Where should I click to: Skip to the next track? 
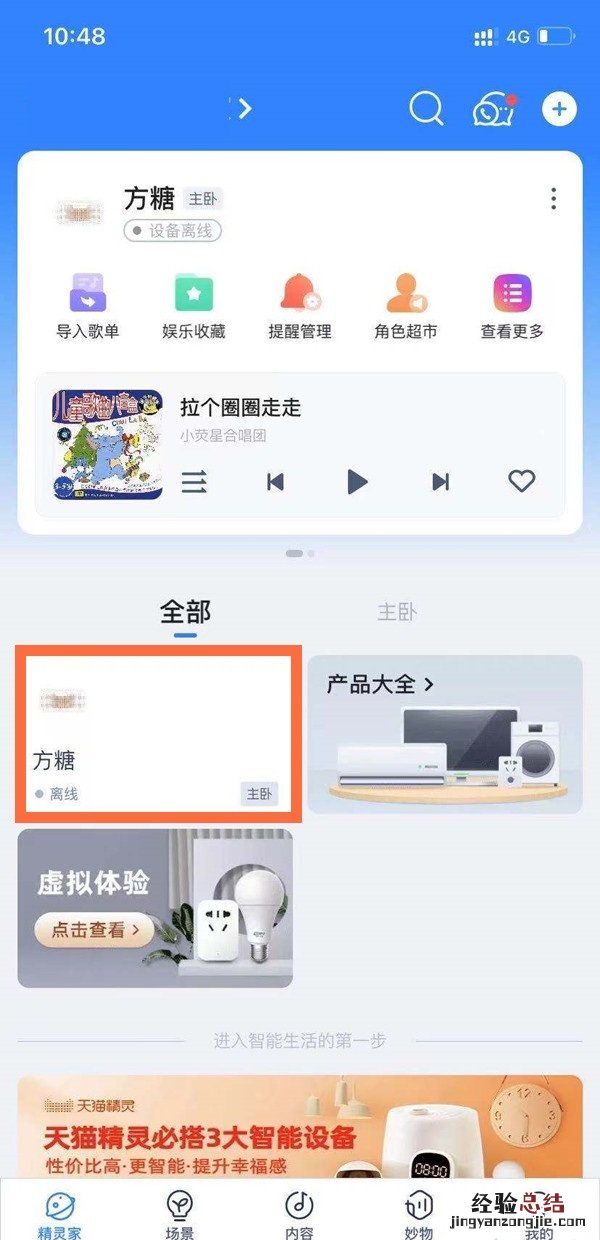click(x=440, y=482)
